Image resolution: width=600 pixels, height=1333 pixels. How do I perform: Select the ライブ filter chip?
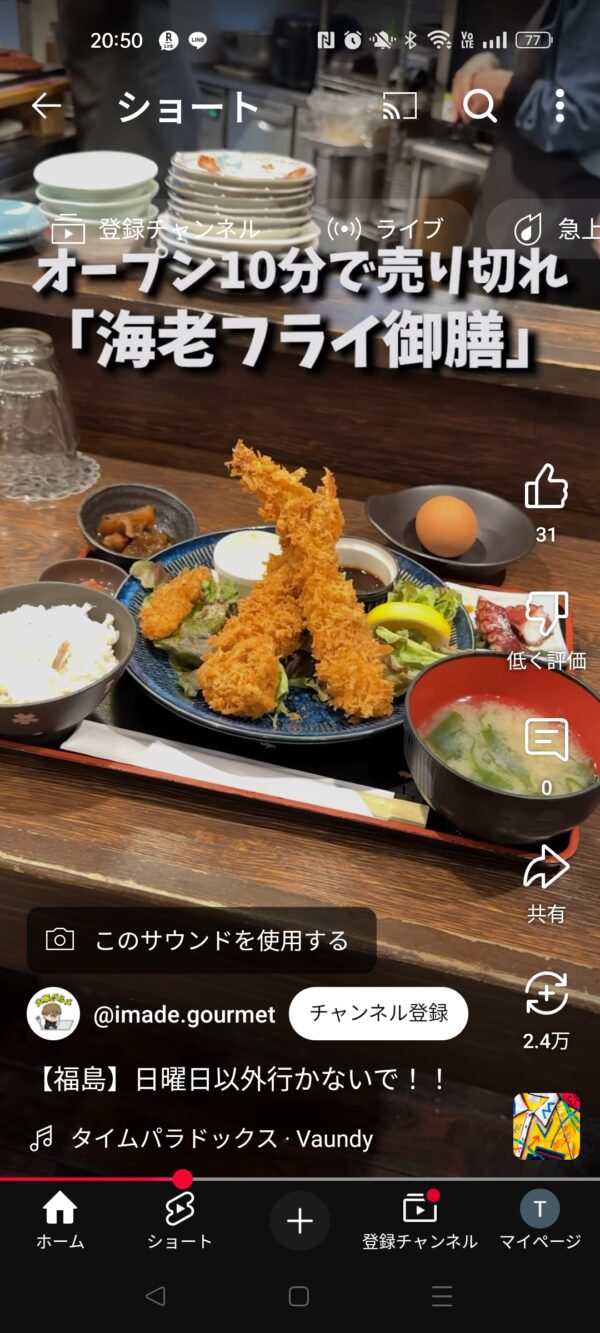coord(385,230)
